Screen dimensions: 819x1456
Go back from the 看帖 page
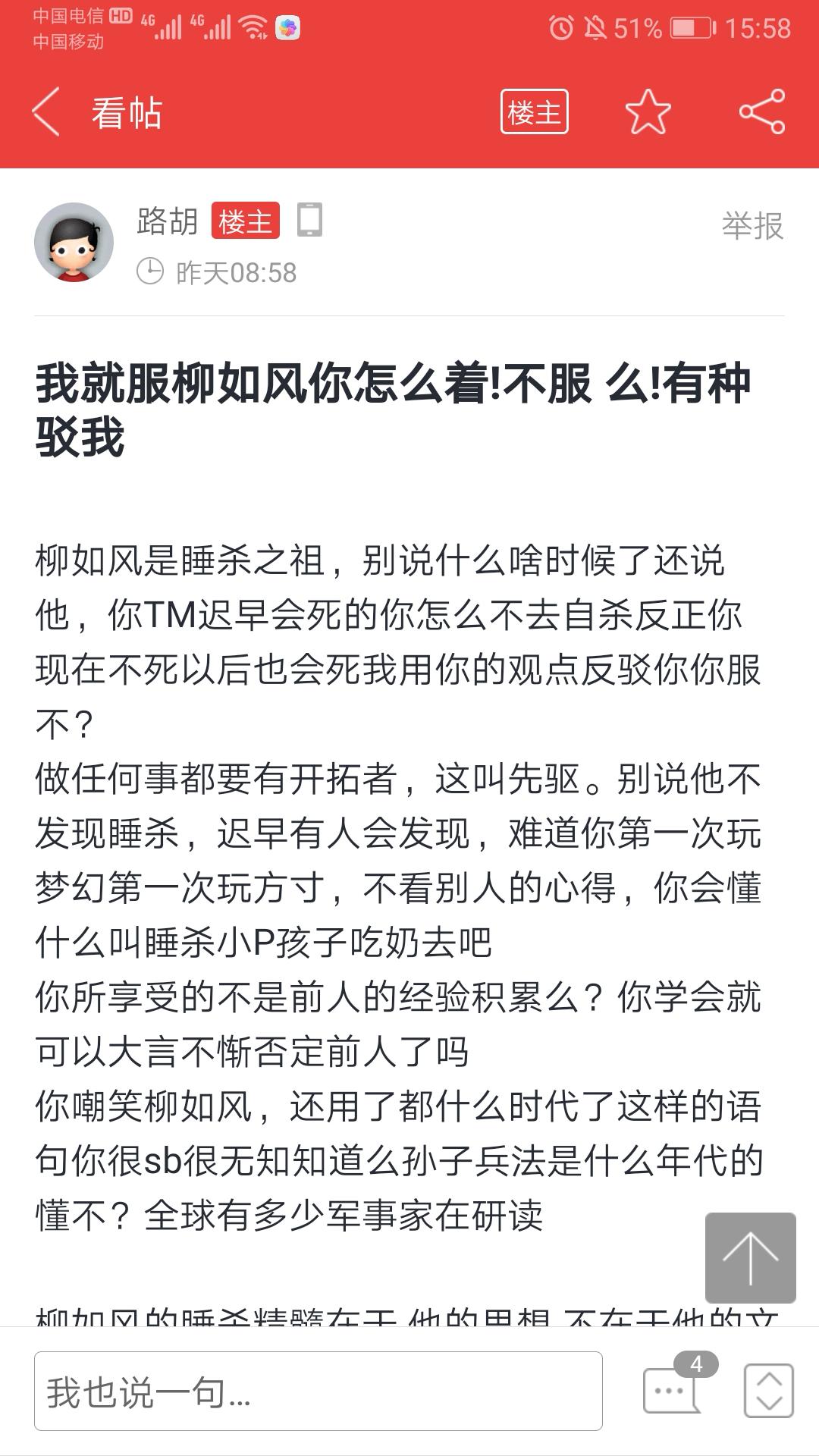pyautogui.click(x=45, y=112)
